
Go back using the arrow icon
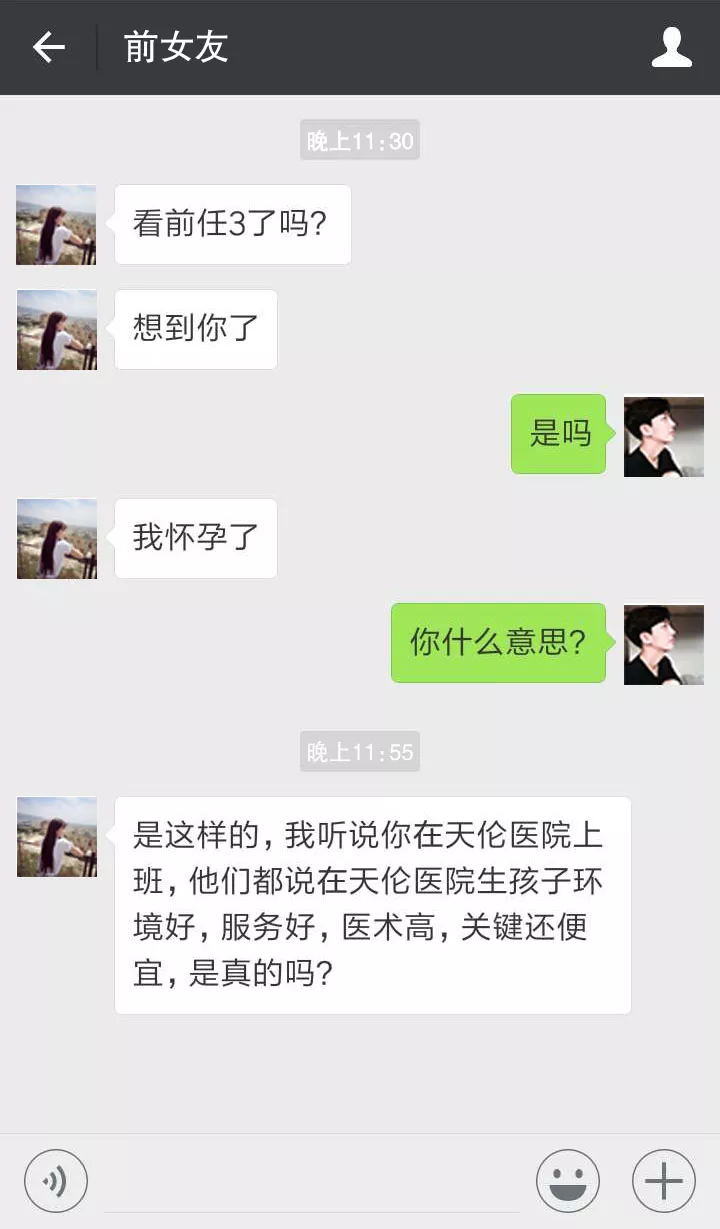pyautogui.click(x=48, y=47)
